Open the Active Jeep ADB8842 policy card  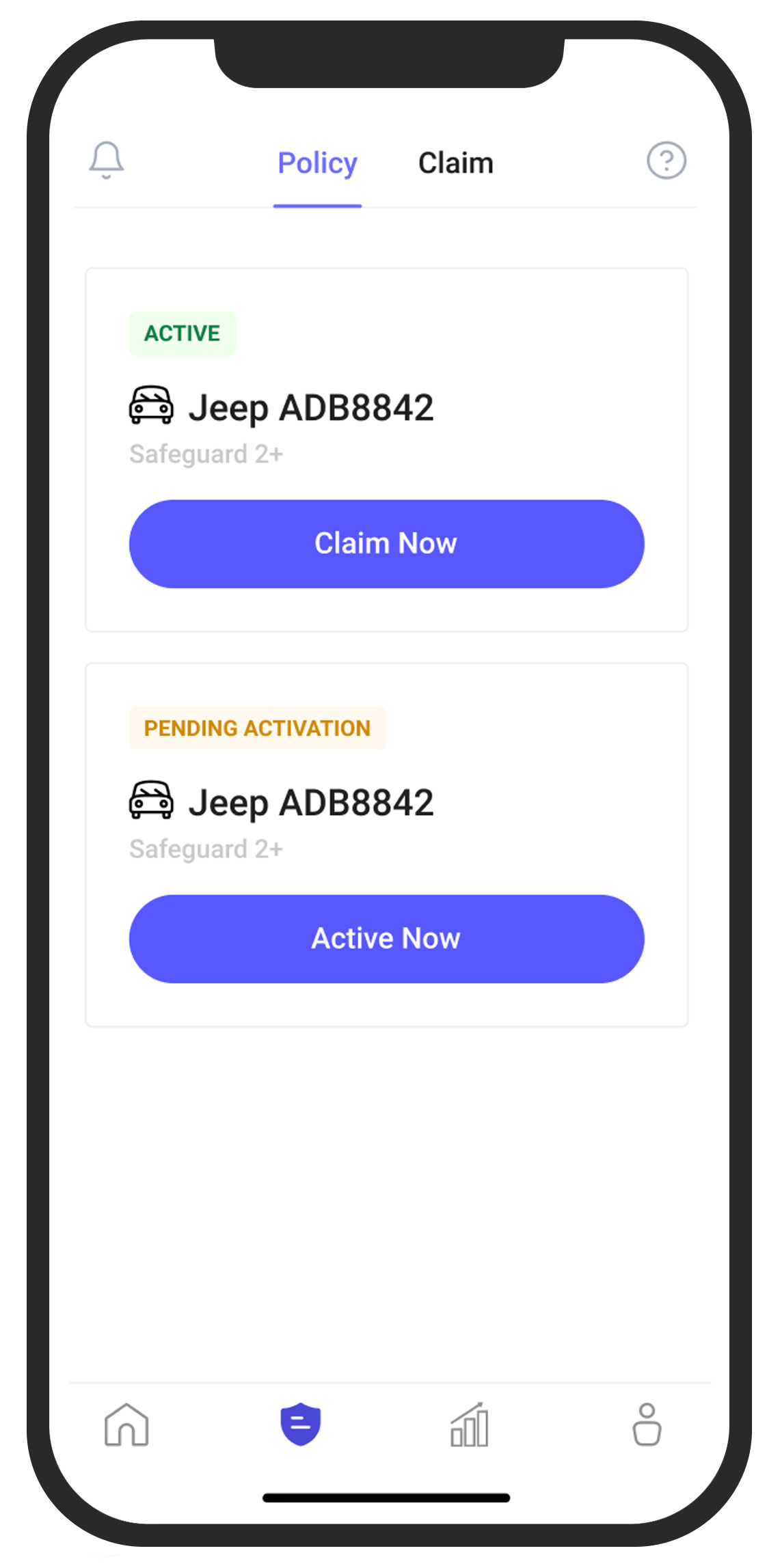coord(311,409)
